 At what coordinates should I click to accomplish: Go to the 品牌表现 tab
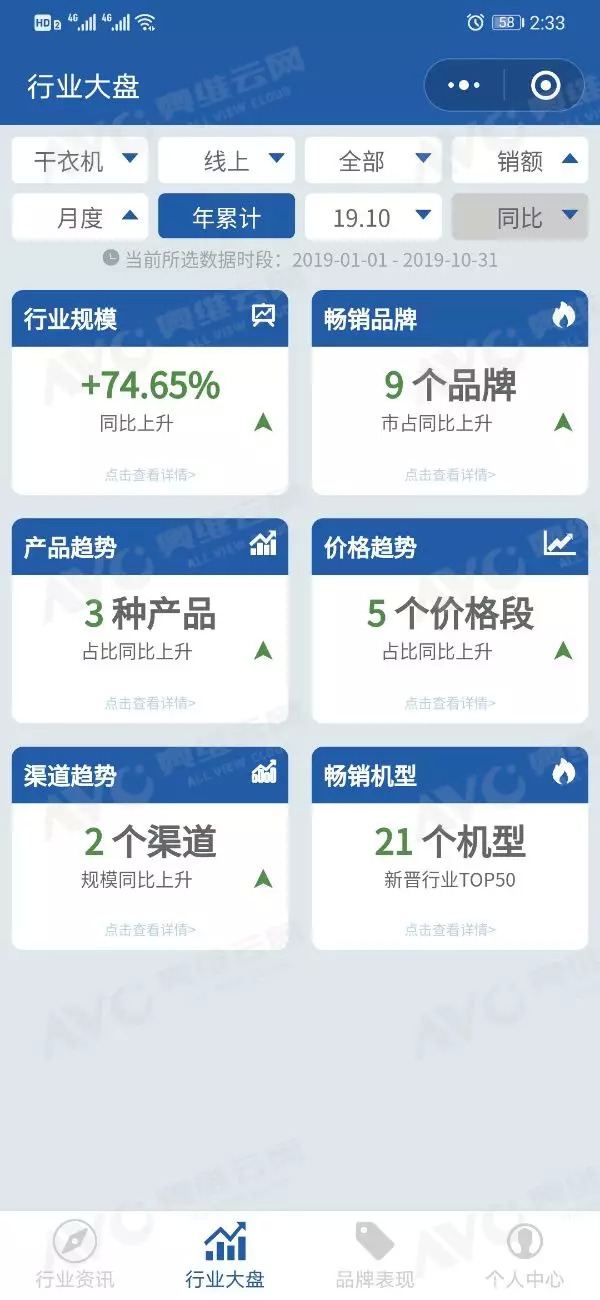tap(375, 1255)
